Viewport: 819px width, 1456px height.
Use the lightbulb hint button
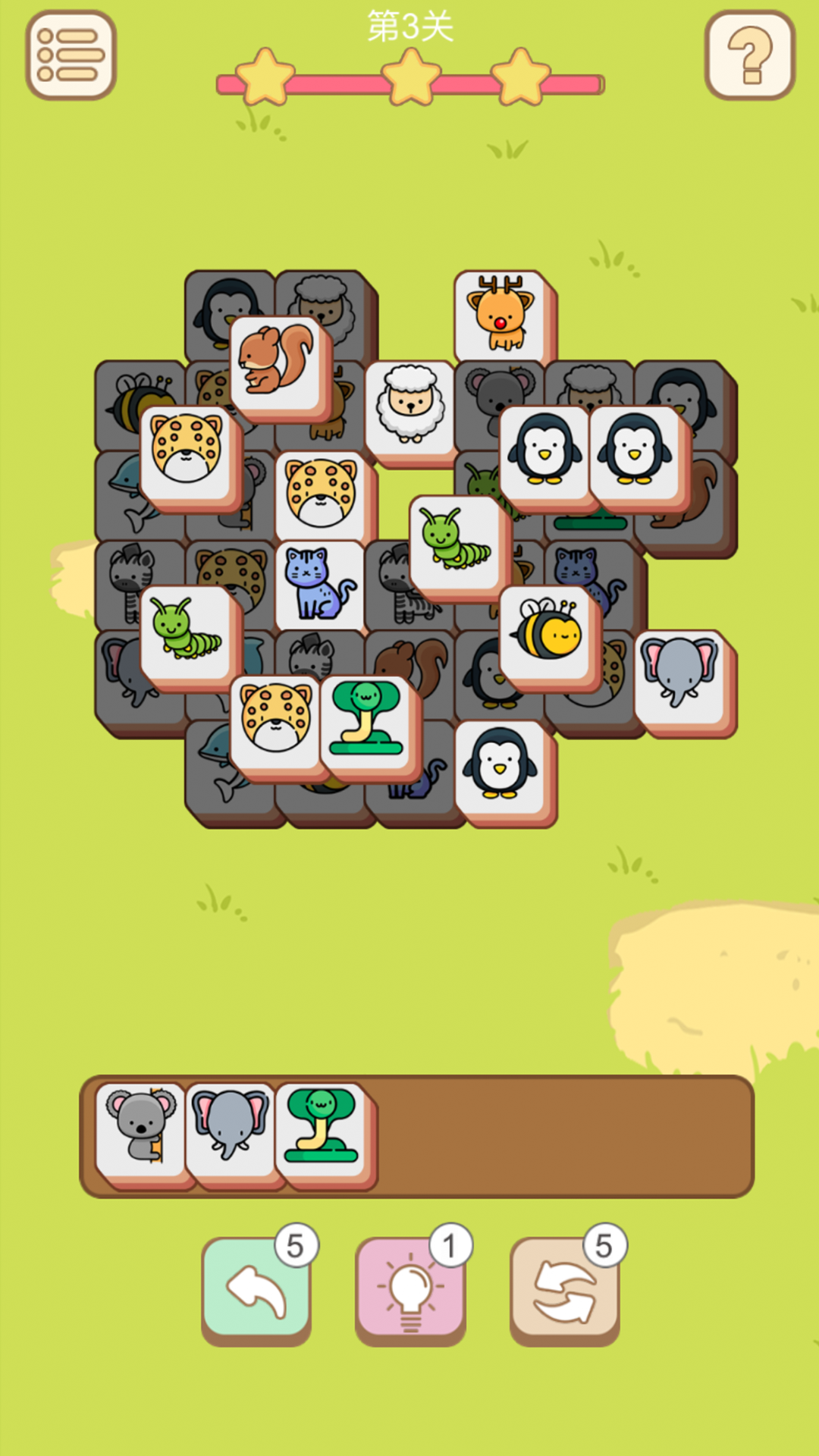coord(410,1288)
